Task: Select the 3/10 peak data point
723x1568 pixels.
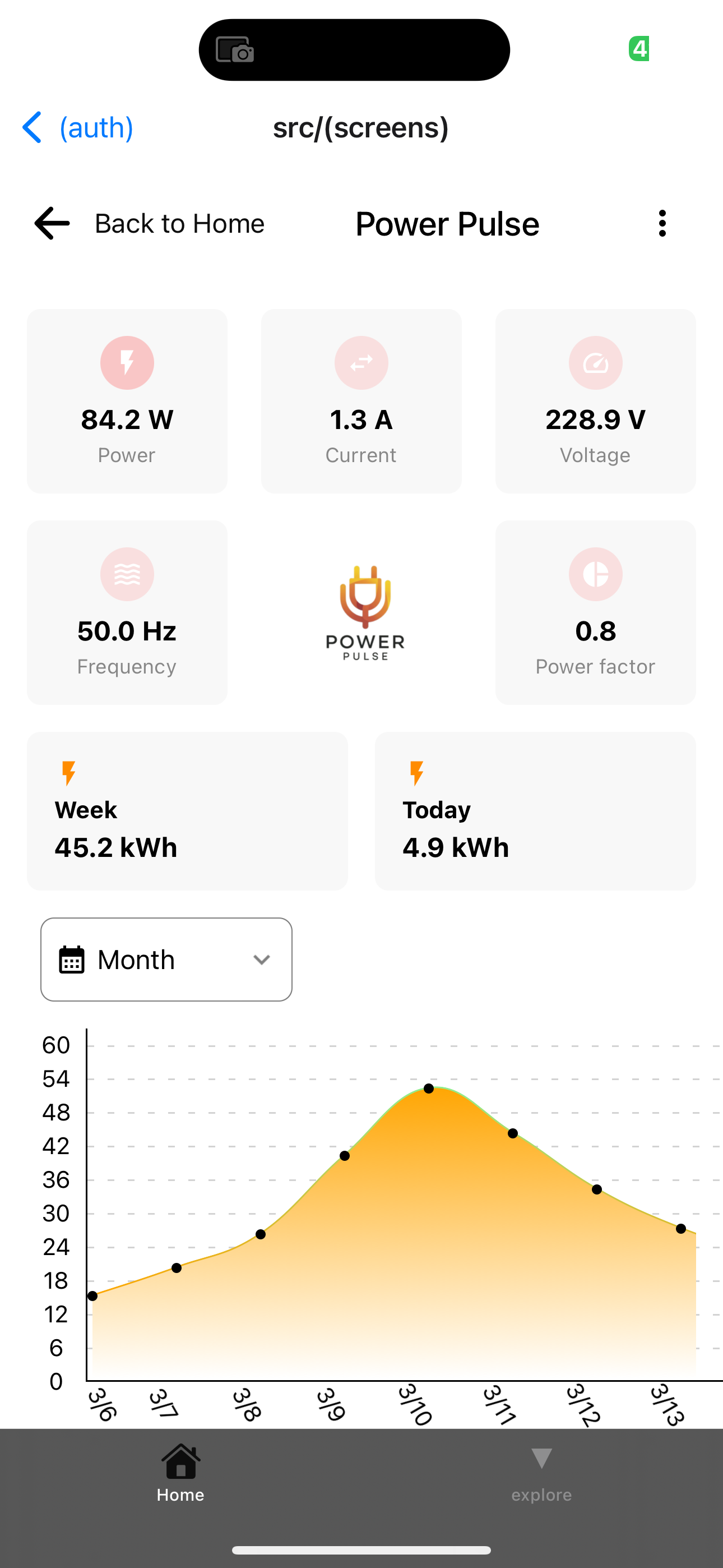Action: pyautogui.click(x=429, y=1089)
